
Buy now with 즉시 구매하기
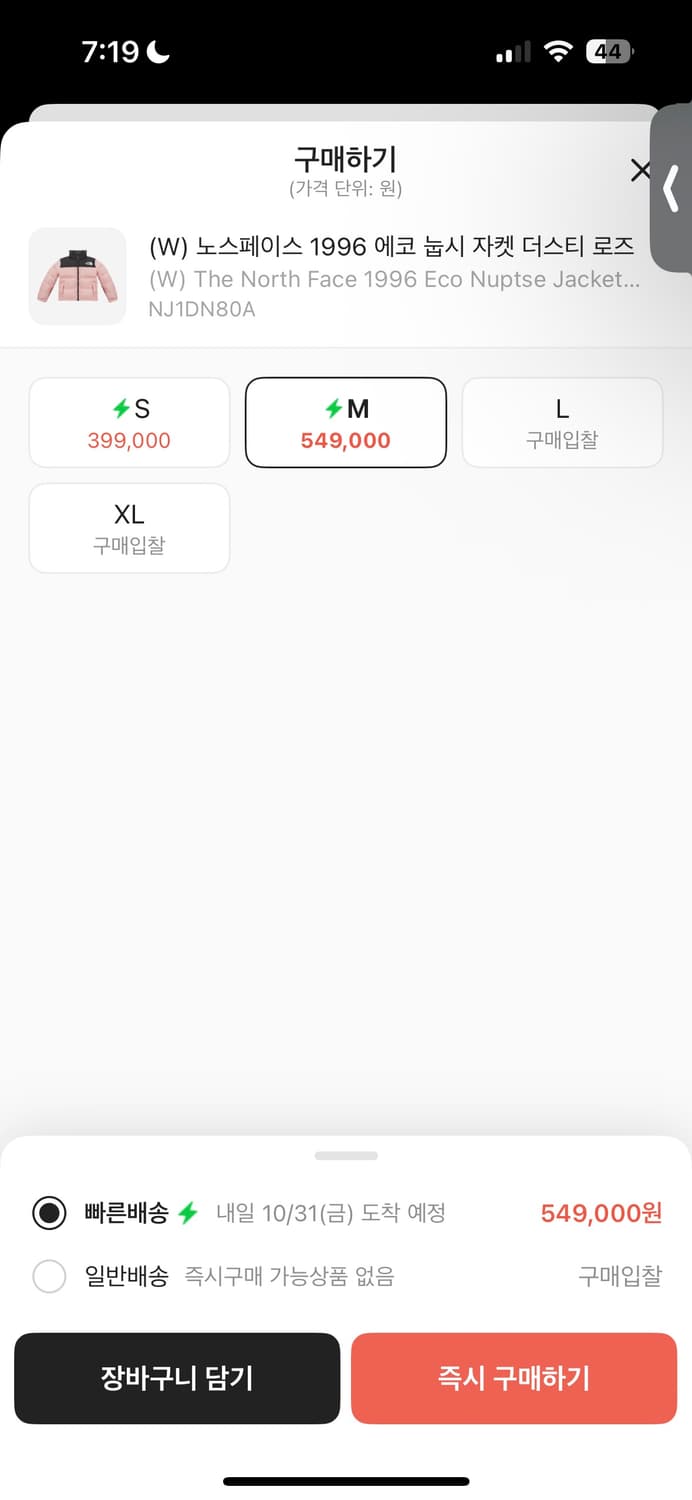click(x=514, y=1378)
